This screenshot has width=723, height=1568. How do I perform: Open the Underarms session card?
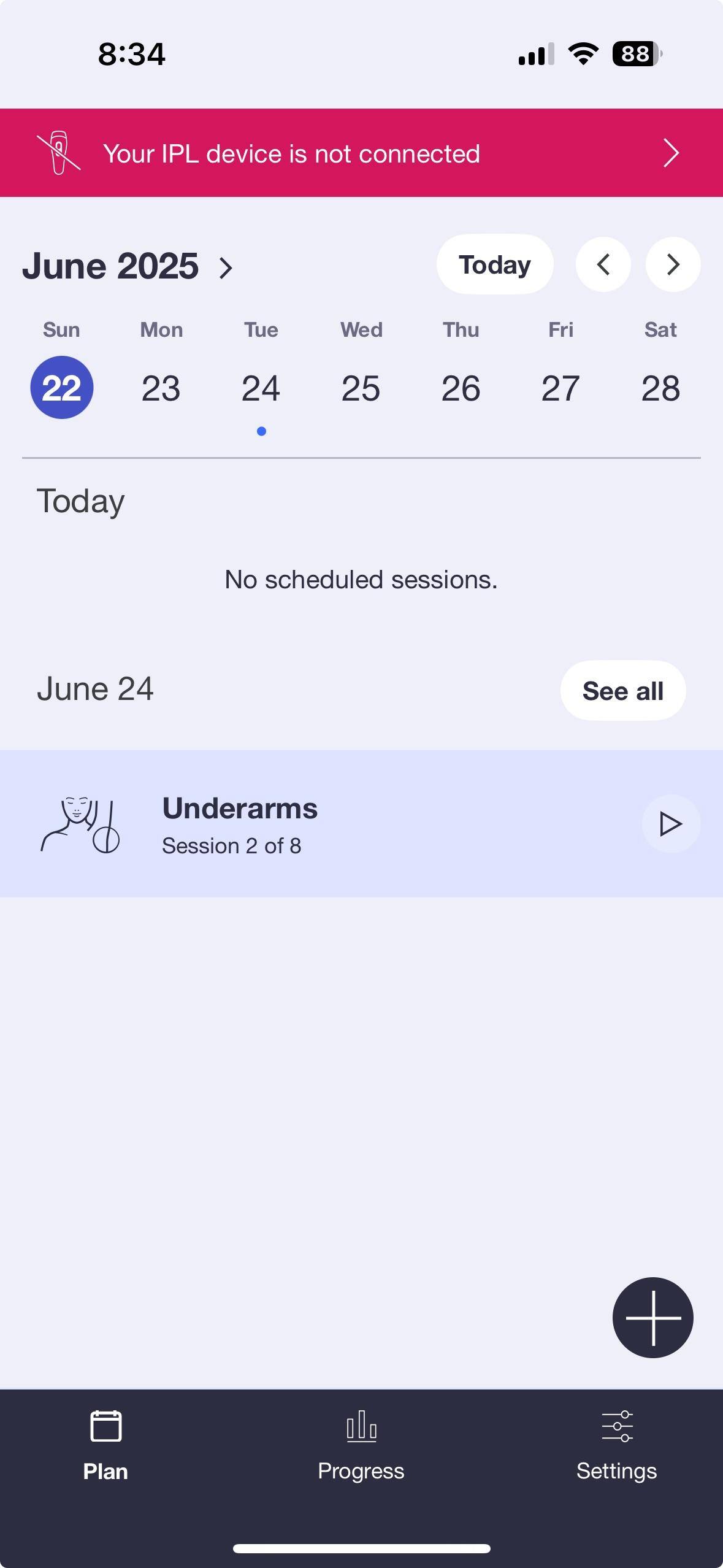pos(307,824)
